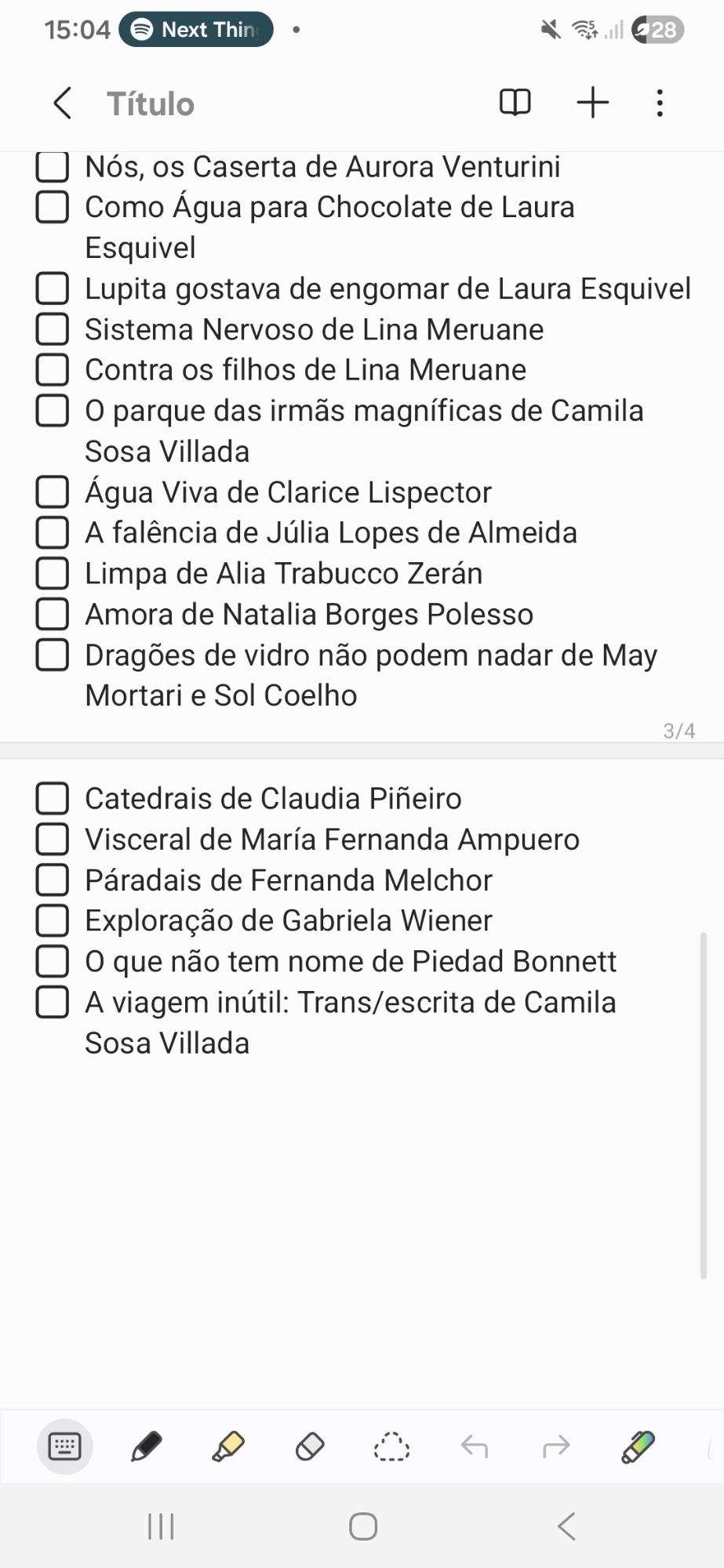Viewport: 724px width, 1568px height.
Task: Open recent apps from navigation bar
Action: point(161,1526)
